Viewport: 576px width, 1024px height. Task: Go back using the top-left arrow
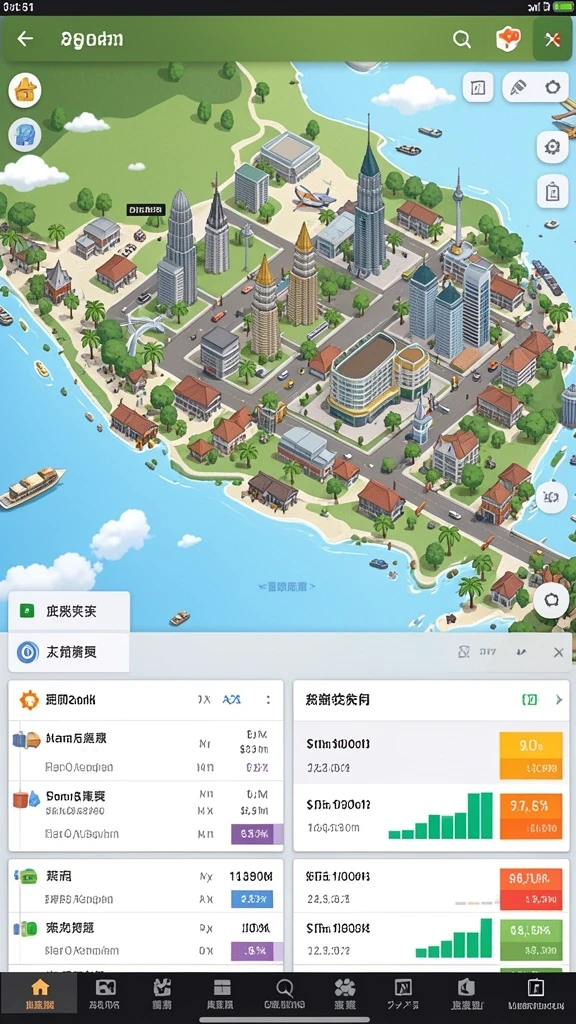[25, 39]
